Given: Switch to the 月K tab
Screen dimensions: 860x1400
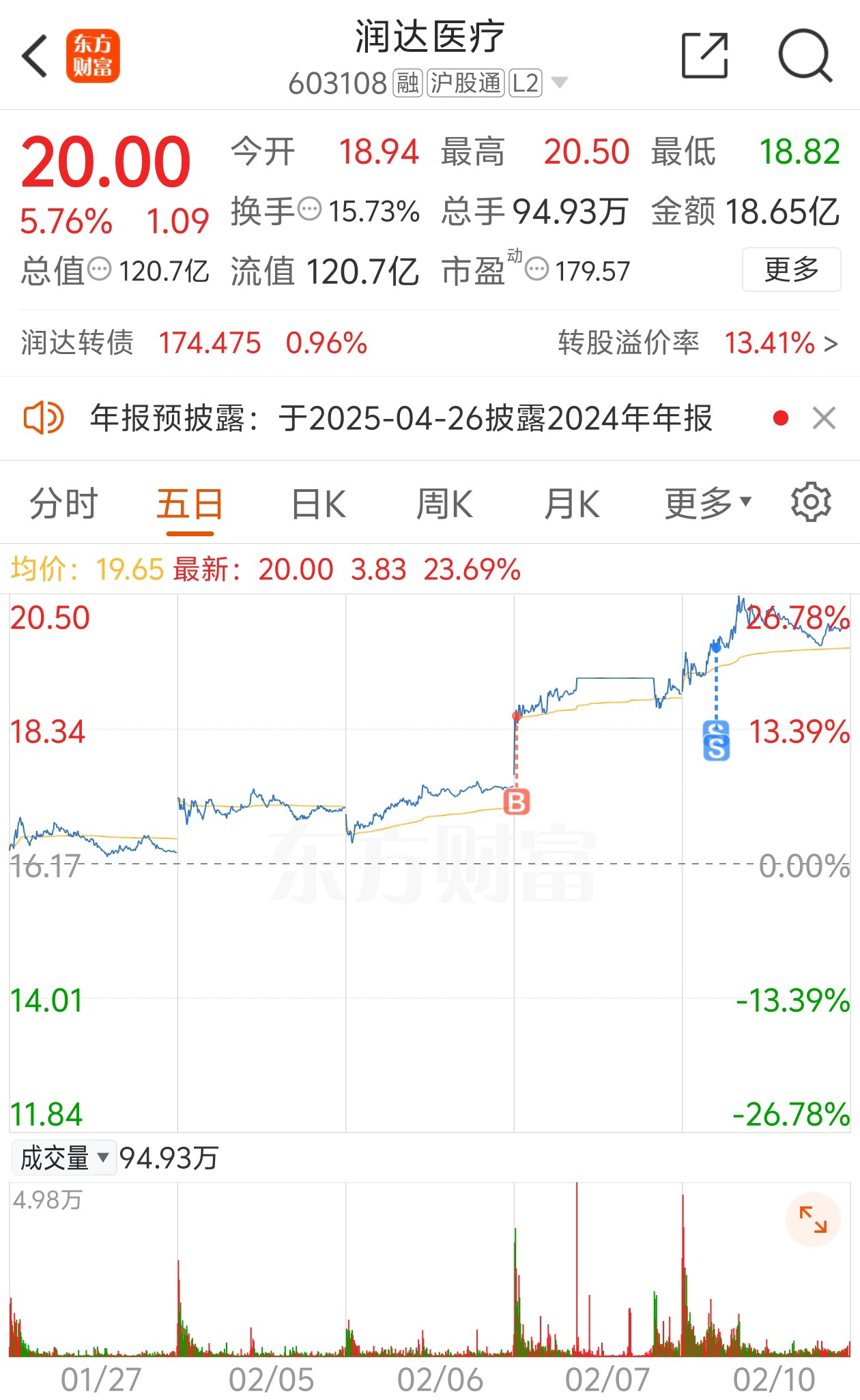Looking at the screenshot, I should click(x=572, y=504).
